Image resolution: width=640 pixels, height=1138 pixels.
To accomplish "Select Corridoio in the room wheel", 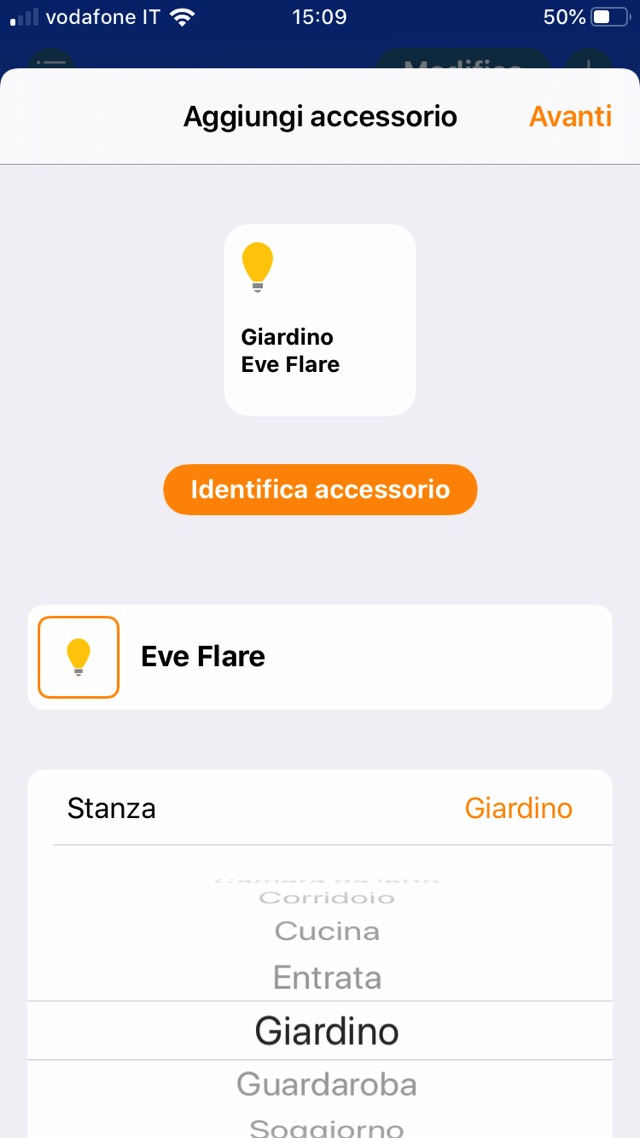I will coord(327,898).
